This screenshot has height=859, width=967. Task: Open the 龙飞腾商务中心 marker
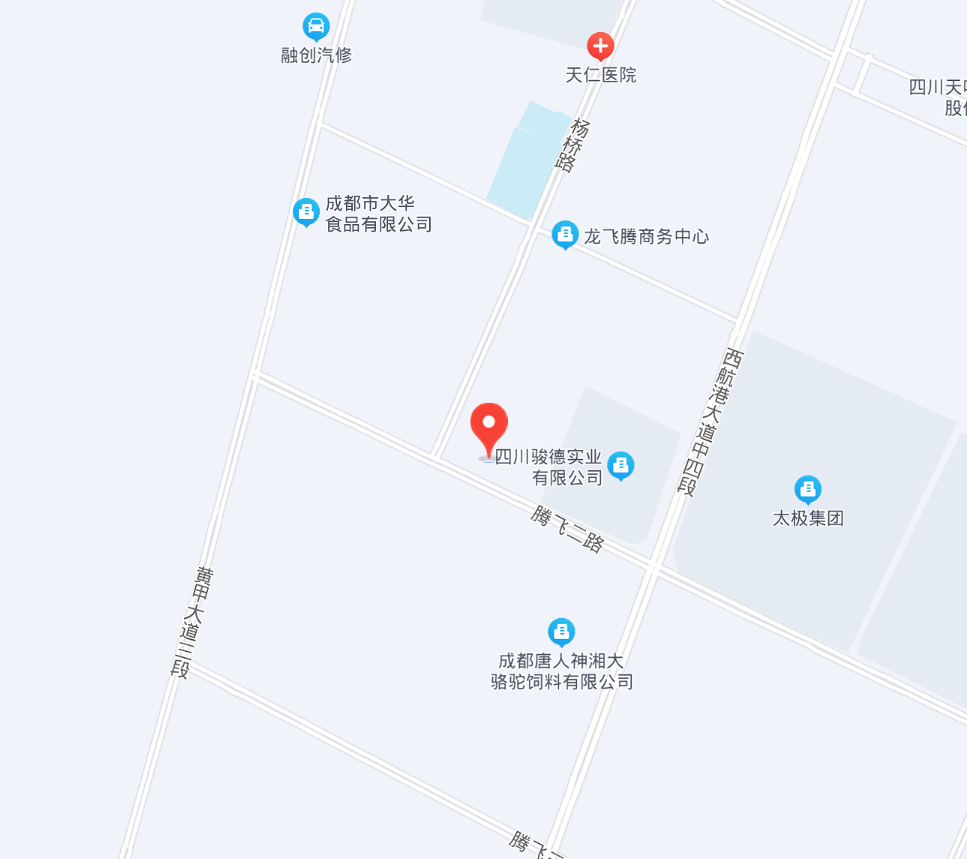(565, 235)
